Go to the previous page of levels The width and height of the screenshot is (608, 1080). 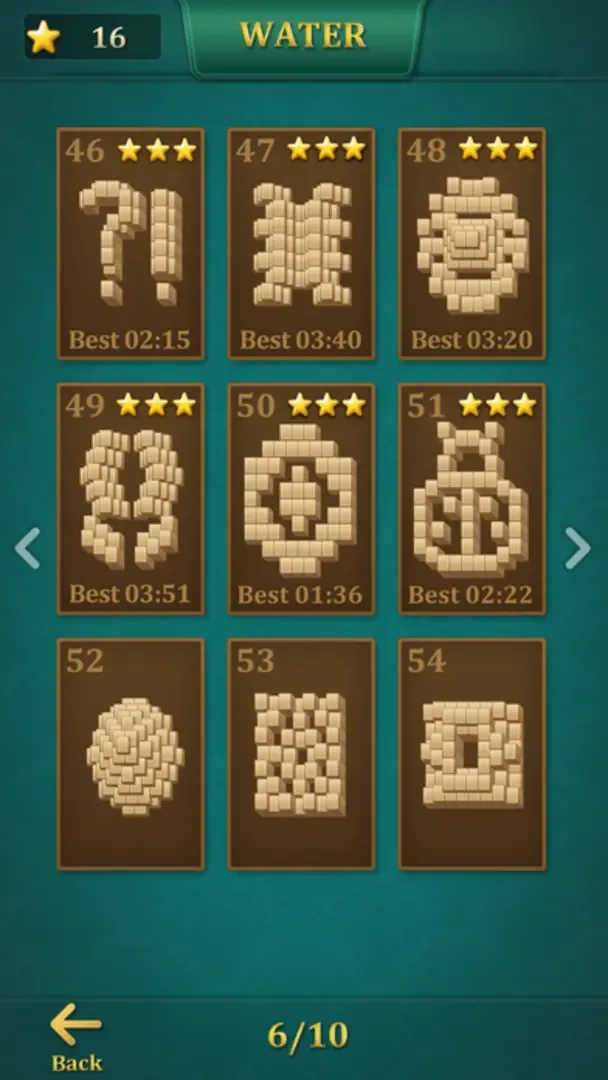click(x=28, y=548)
